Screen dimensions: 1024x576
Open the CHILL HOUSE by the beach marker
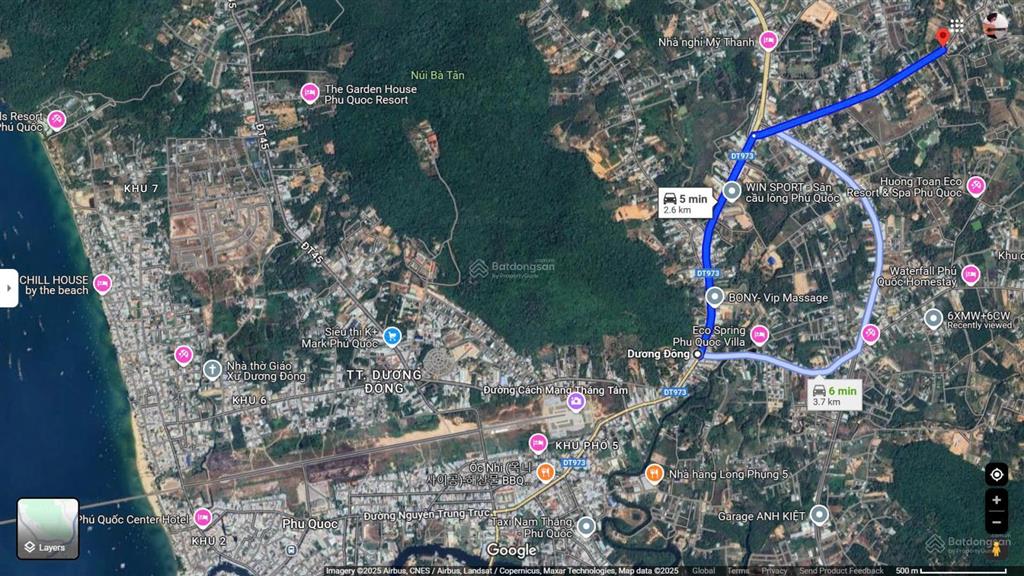[102, 284]
